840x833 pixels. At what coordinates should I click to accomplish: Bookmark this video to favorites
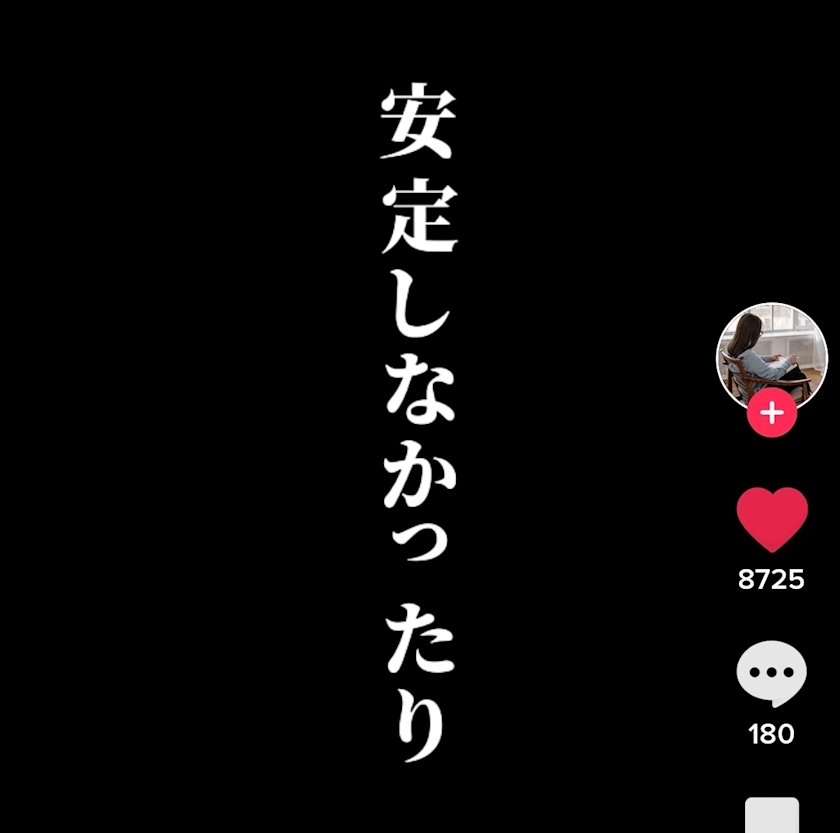click(771, 816)
